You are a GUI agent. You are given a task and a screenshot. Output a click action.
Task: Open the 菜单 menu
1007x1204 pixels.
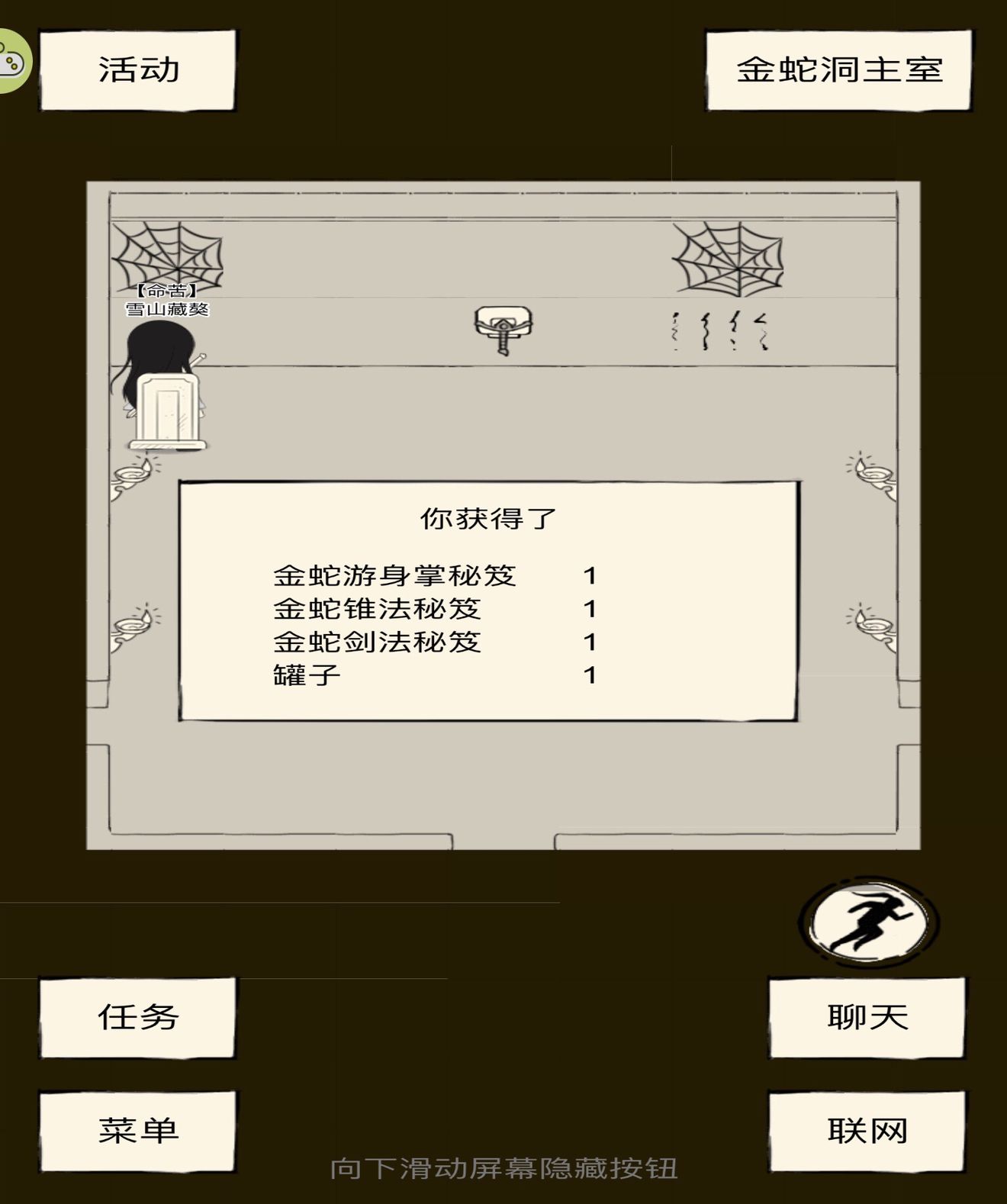[137, 1130]
